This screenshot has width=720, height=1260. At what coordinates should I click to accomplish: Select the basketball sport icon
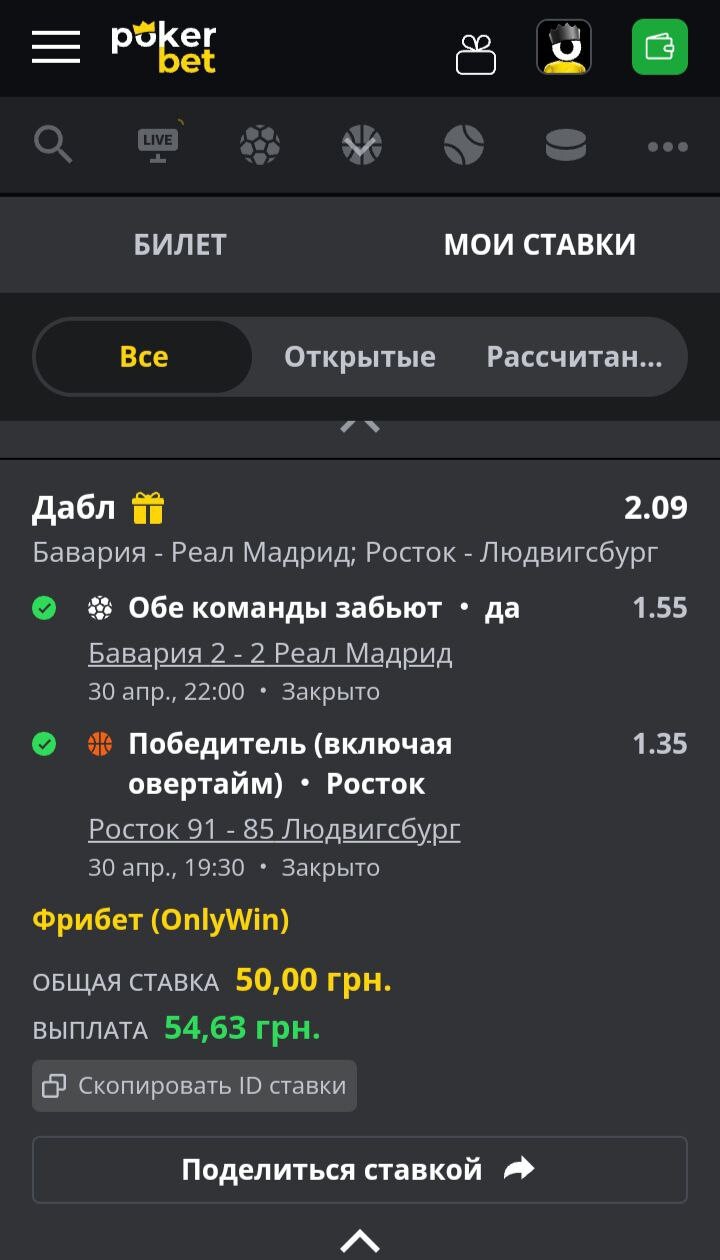pos(361,146)
